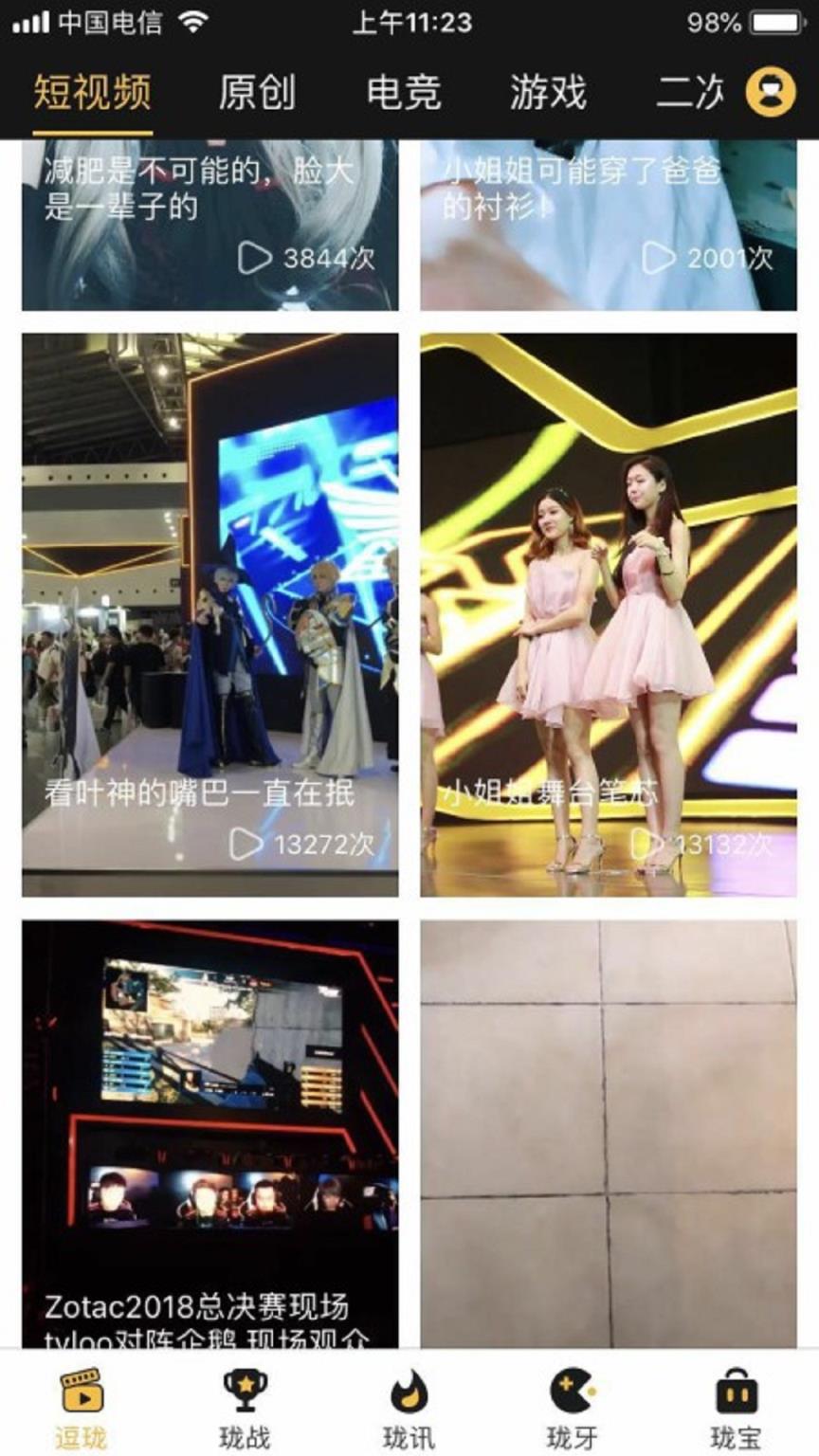Image resolution: width=819 pixels, height=1456 pixels.
Task: Play the video 小姐姐舞台笔芯
Action: pos(608,614)
